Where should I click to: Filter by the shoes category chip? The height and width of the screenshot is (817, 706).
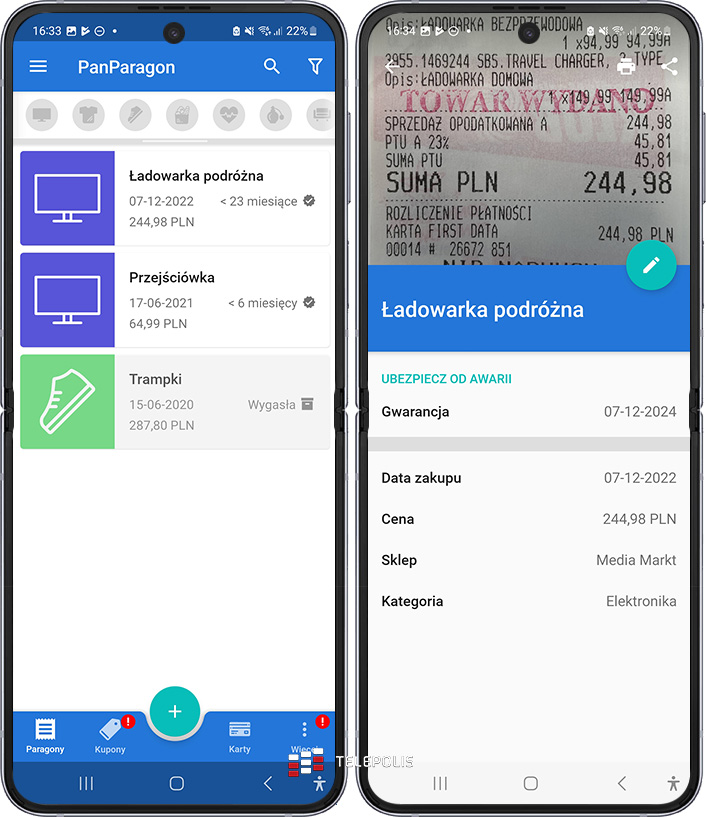pyautogui.click(x=135, y=115)
